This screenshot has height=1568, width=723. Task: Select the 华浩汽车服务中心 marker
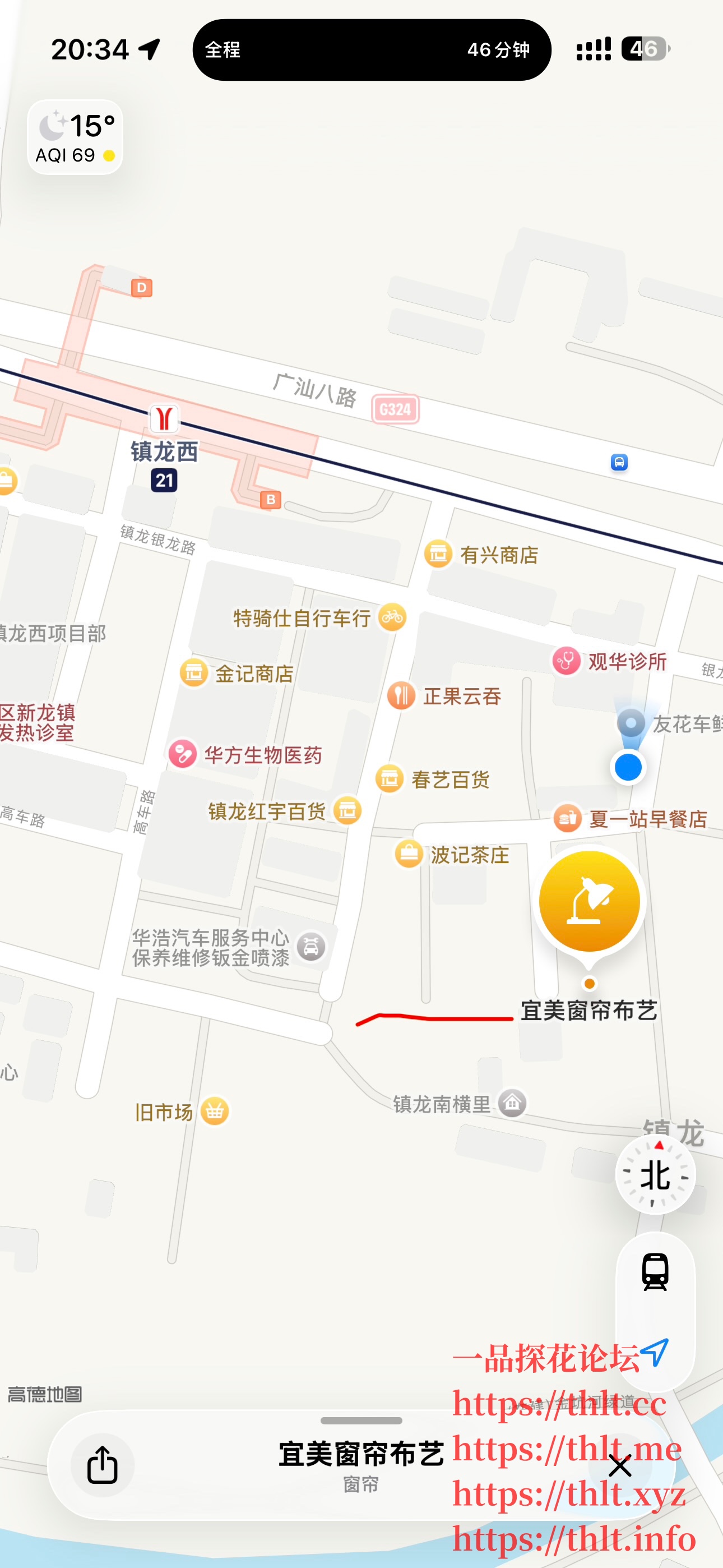click(x=311, y=947)
